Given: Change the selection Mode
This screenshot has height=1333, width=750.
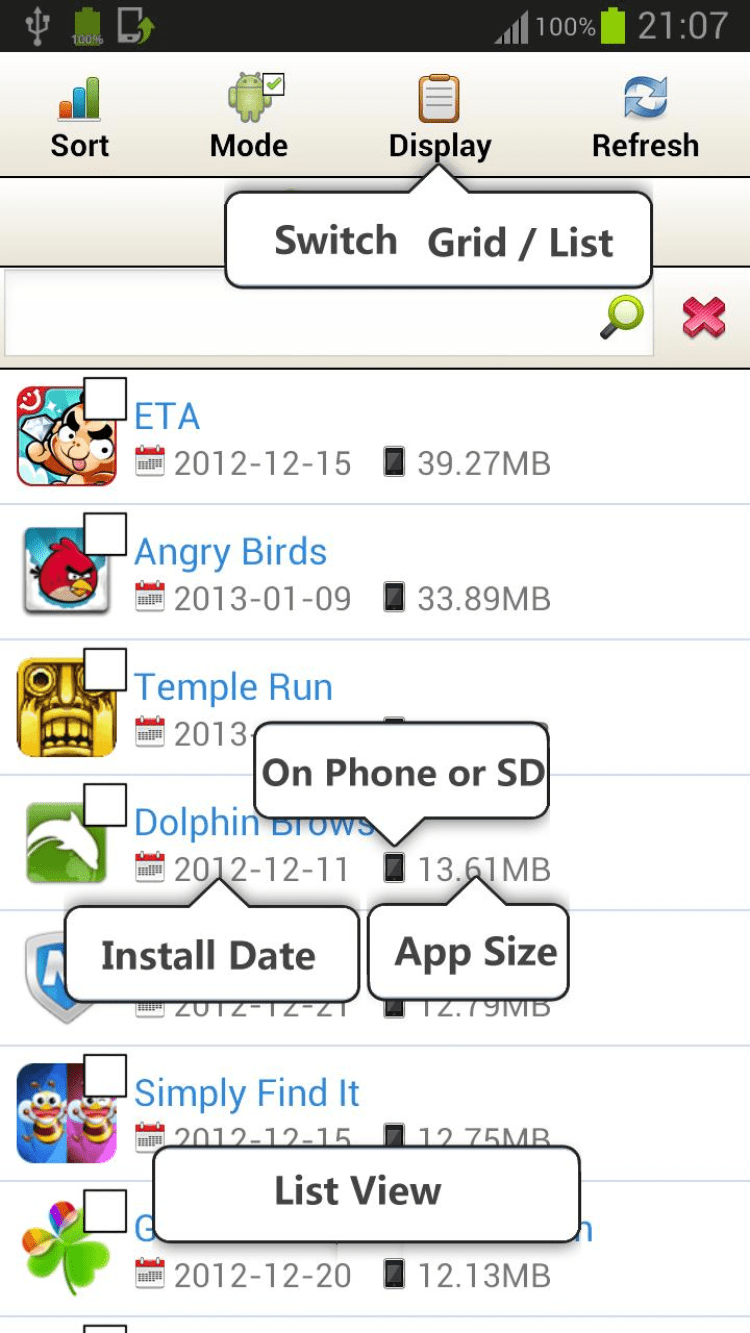Looking at the screenshot, I should point(249,118).
